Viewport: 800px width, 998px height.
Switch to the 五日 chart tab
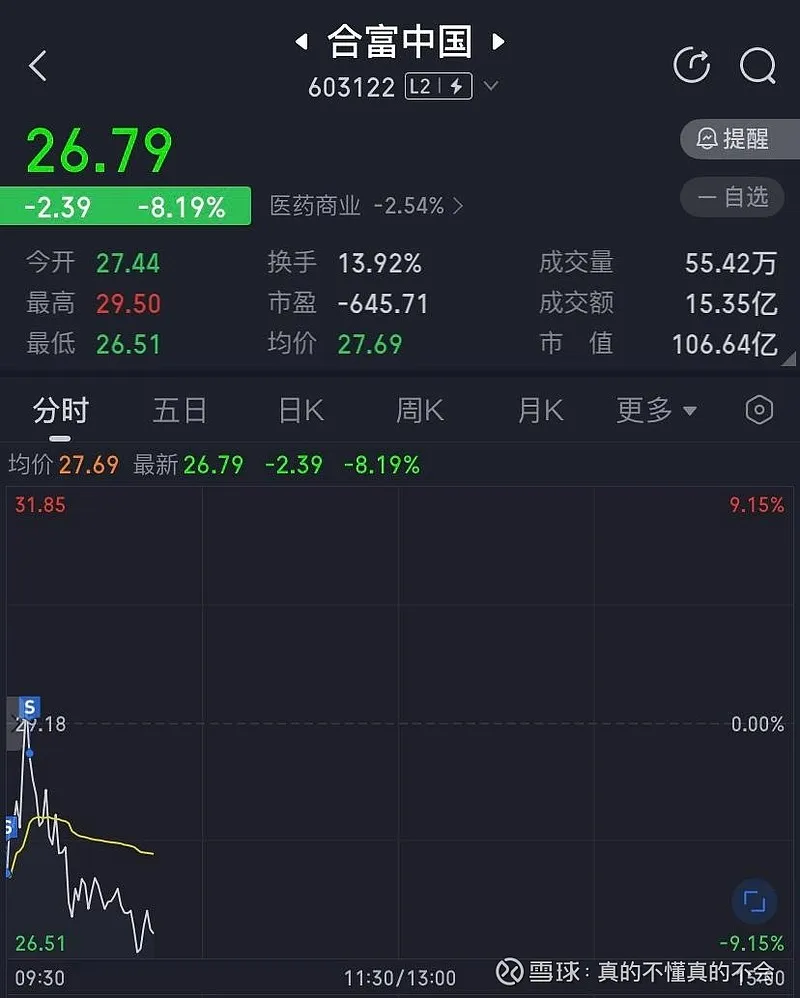pyautogui.click(x=180, y=410)
